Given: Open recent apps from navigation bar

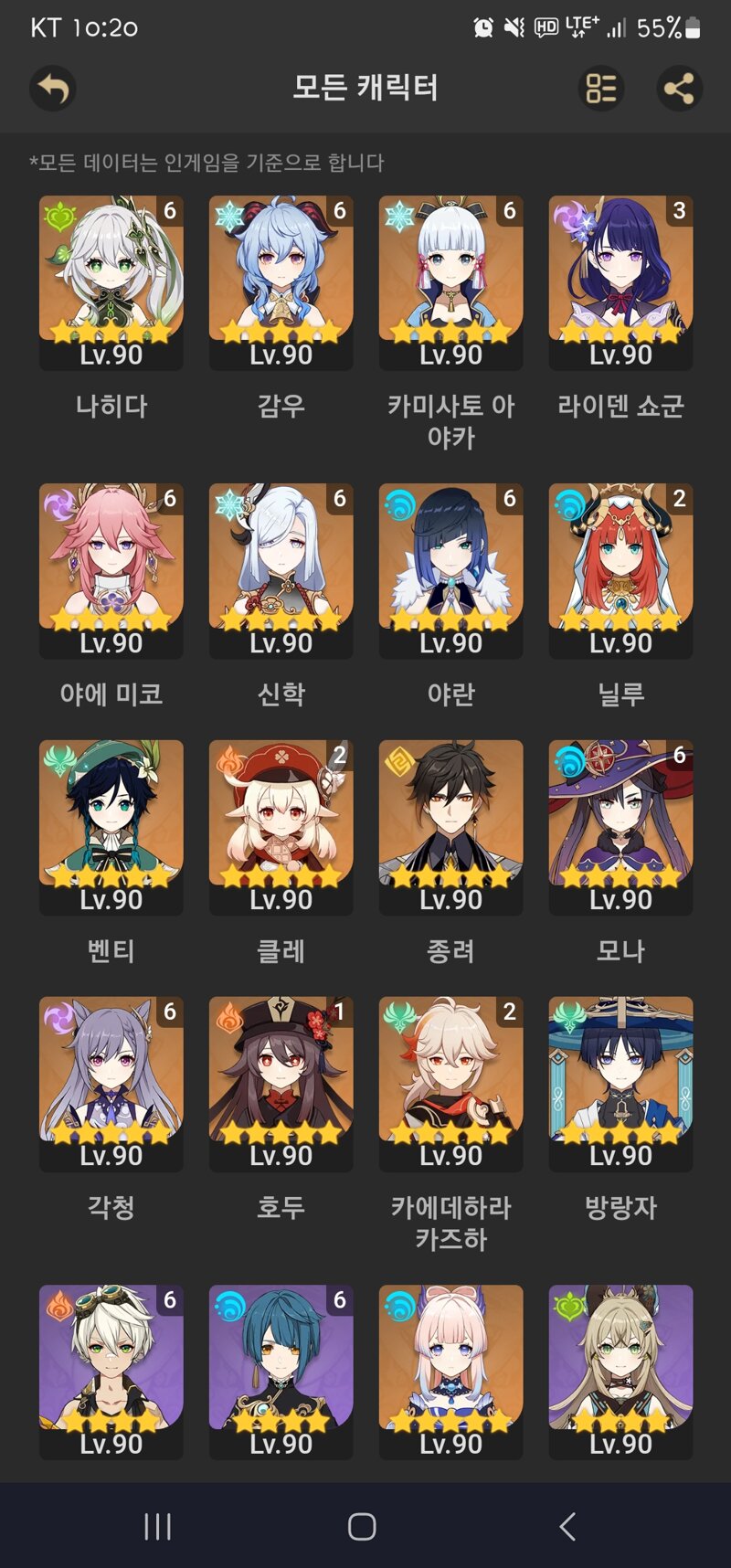Looking at the screenshot, I should tap(158, 1526).
